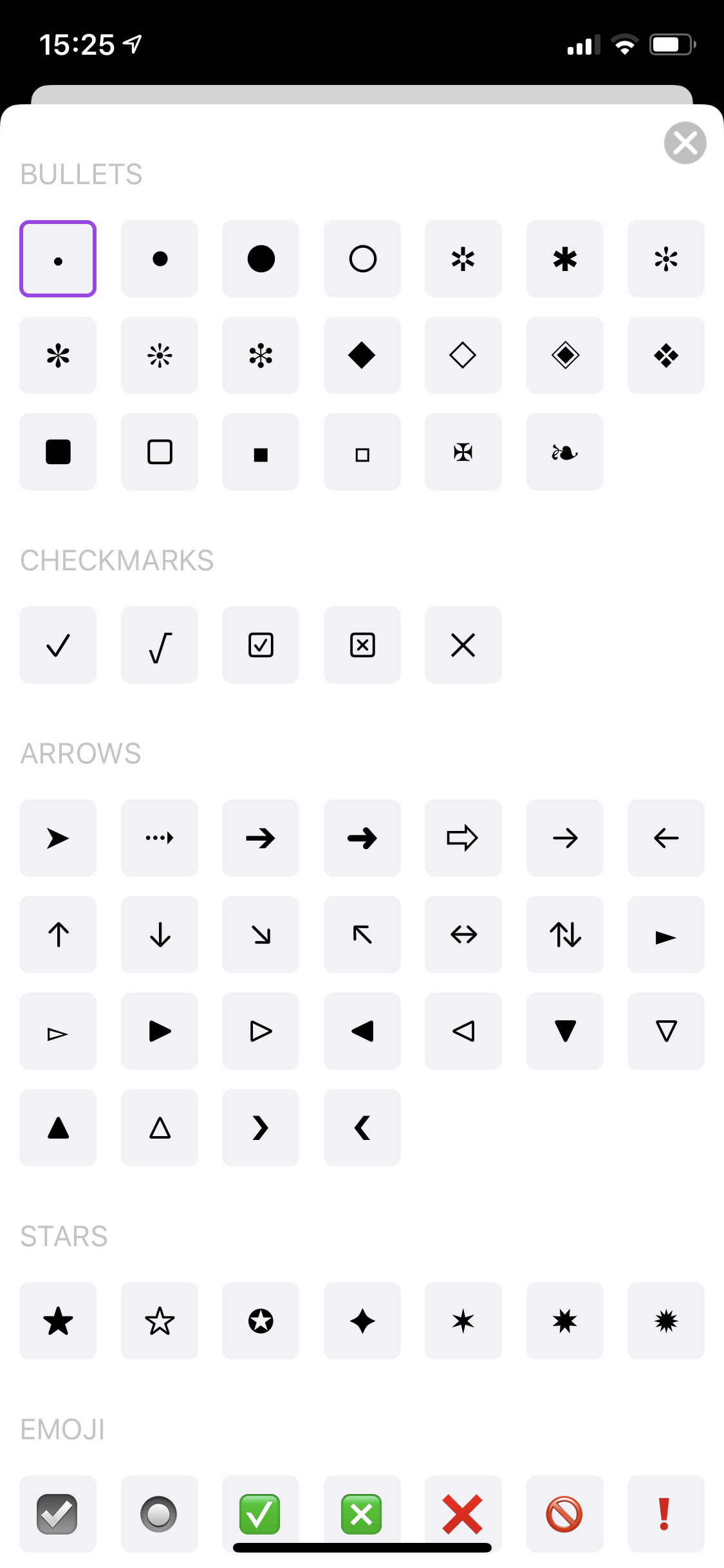The width and height of the screenshot is (724, 1568).
Task: Pick the right chevron bracket
Action: click(x=261, y=1128)
